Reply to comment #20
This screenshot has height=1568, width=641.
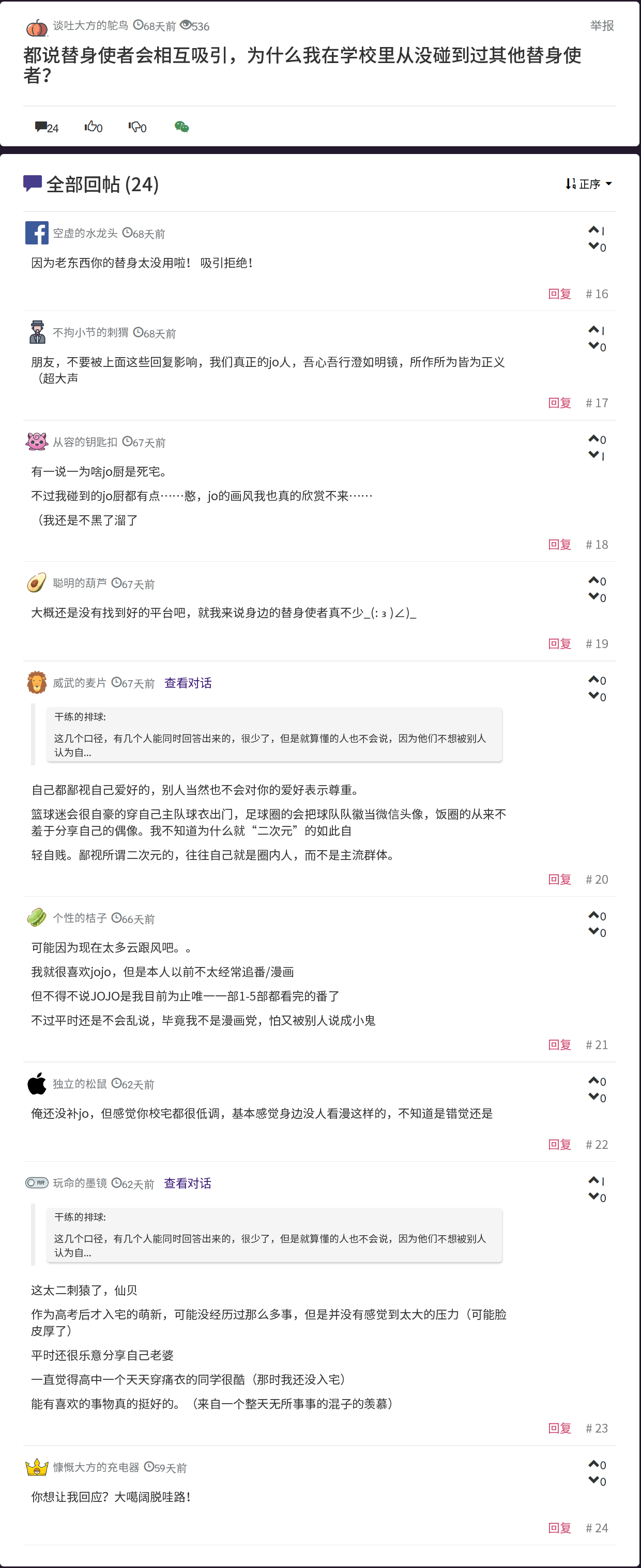point(559,880)
